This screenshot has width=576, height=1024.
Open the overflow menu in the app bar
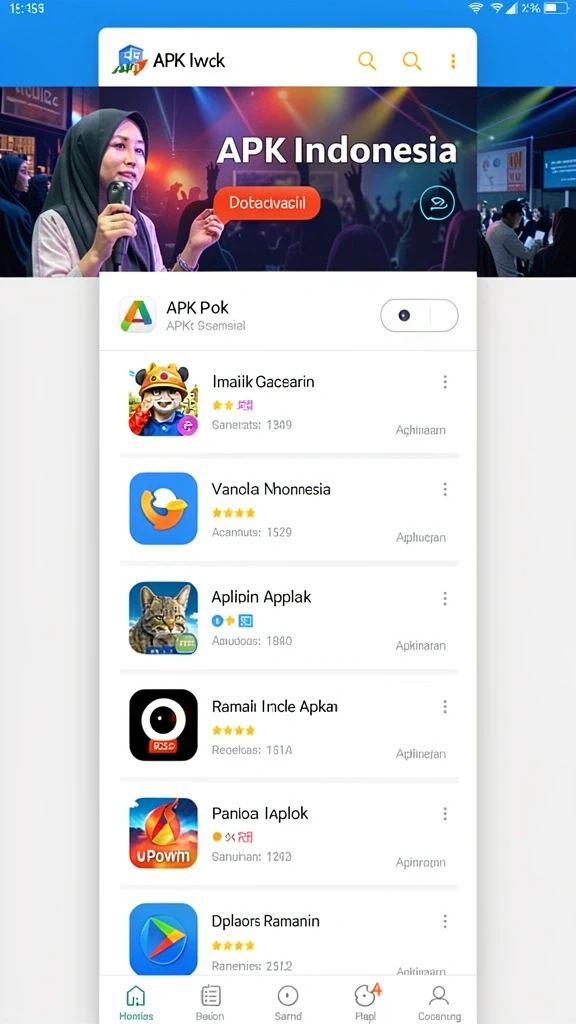click(453, 61)
